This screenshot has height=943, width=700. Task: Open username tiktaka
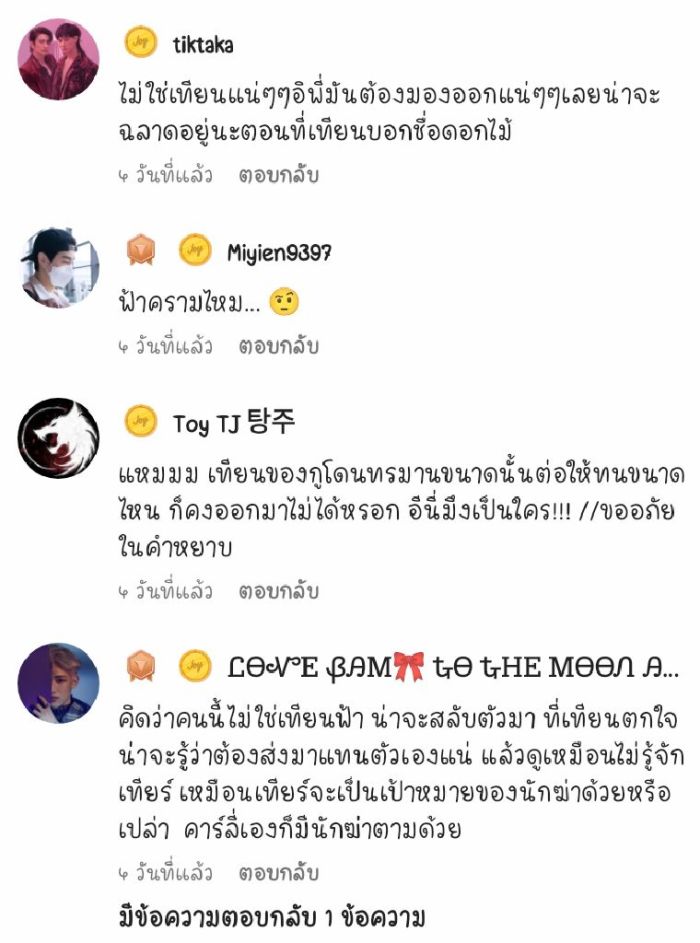(203, 45)
